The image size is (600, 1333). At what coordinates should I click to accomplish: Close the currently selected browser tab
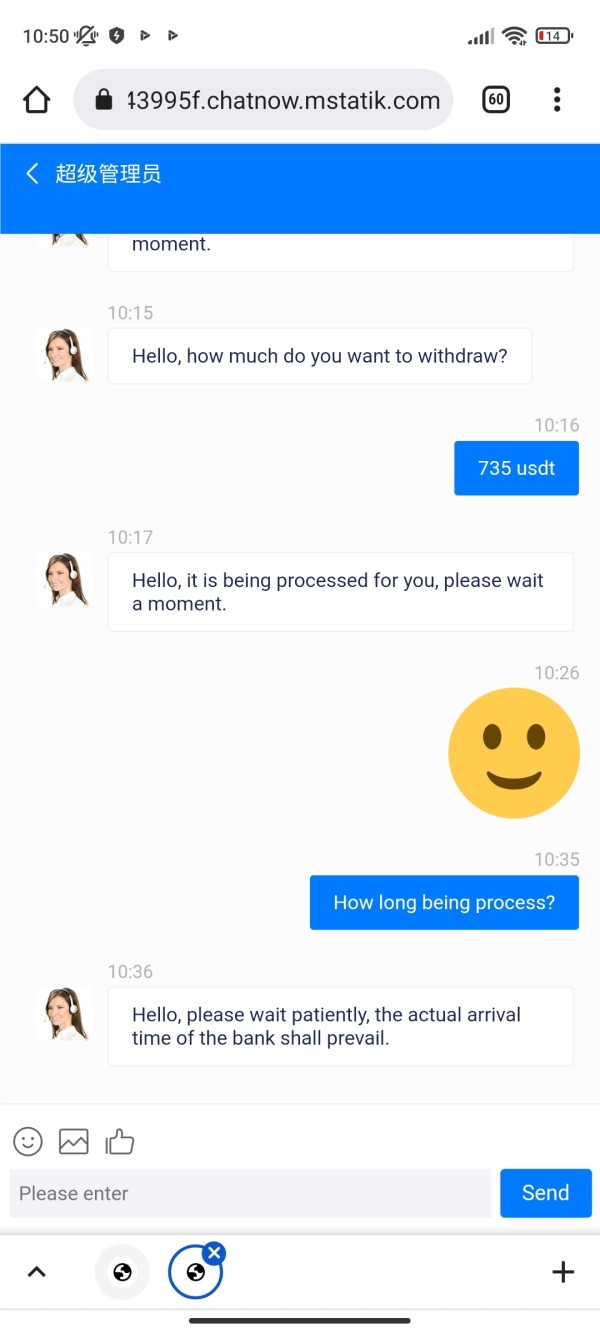tap(214, 1252)
